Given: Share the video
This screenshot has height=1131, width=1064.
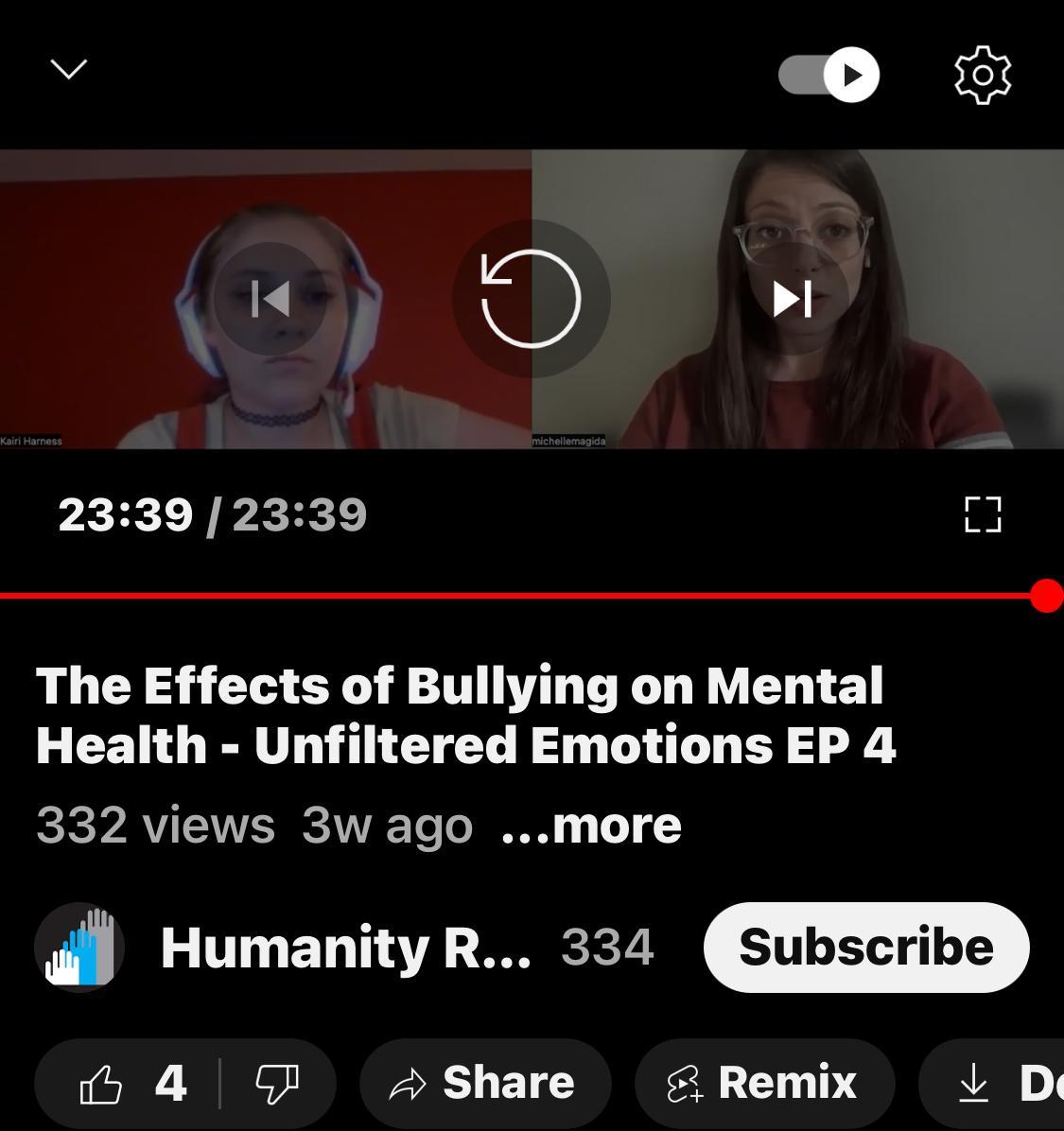Looking at the screenshot, I should [484, 1084].
